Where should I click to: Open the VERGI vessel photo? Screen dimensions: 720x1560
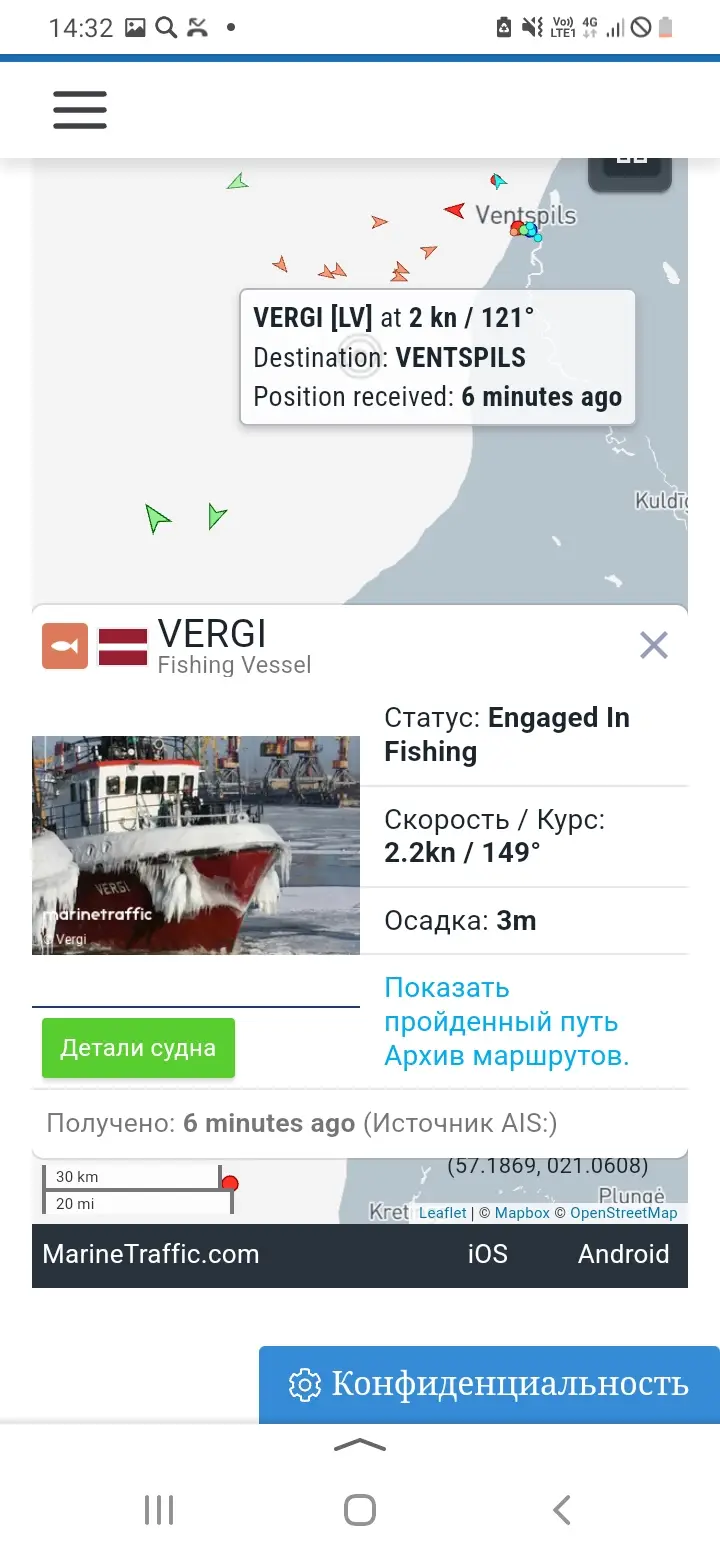[x=196, y=845]
